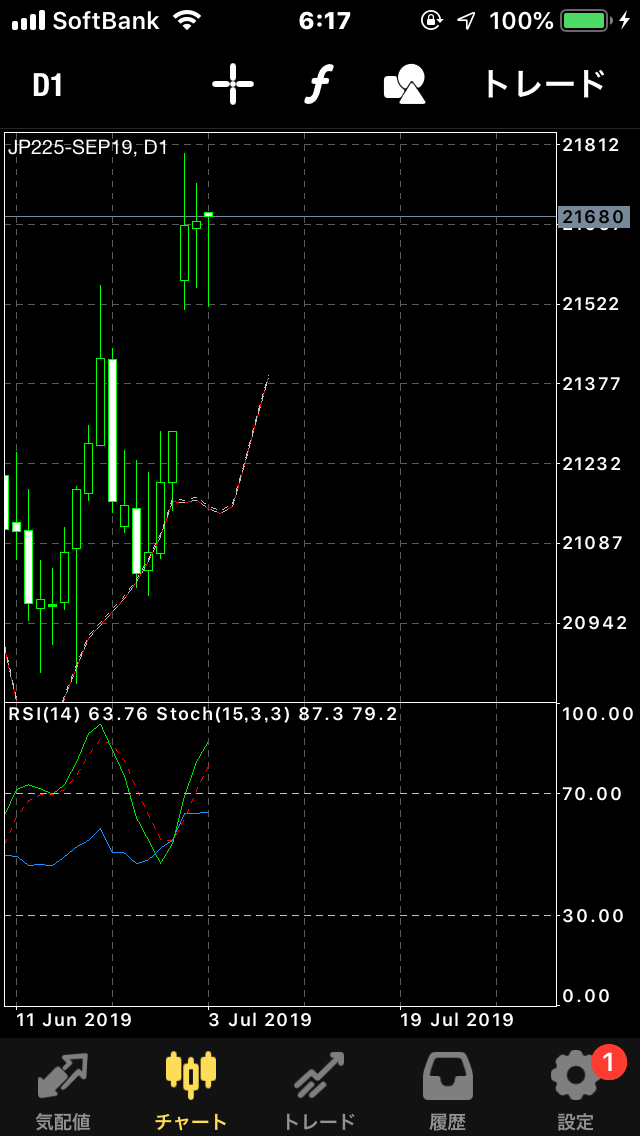Open the drawing objects shapes tool

pyautogui.click(x=405, y=85)
